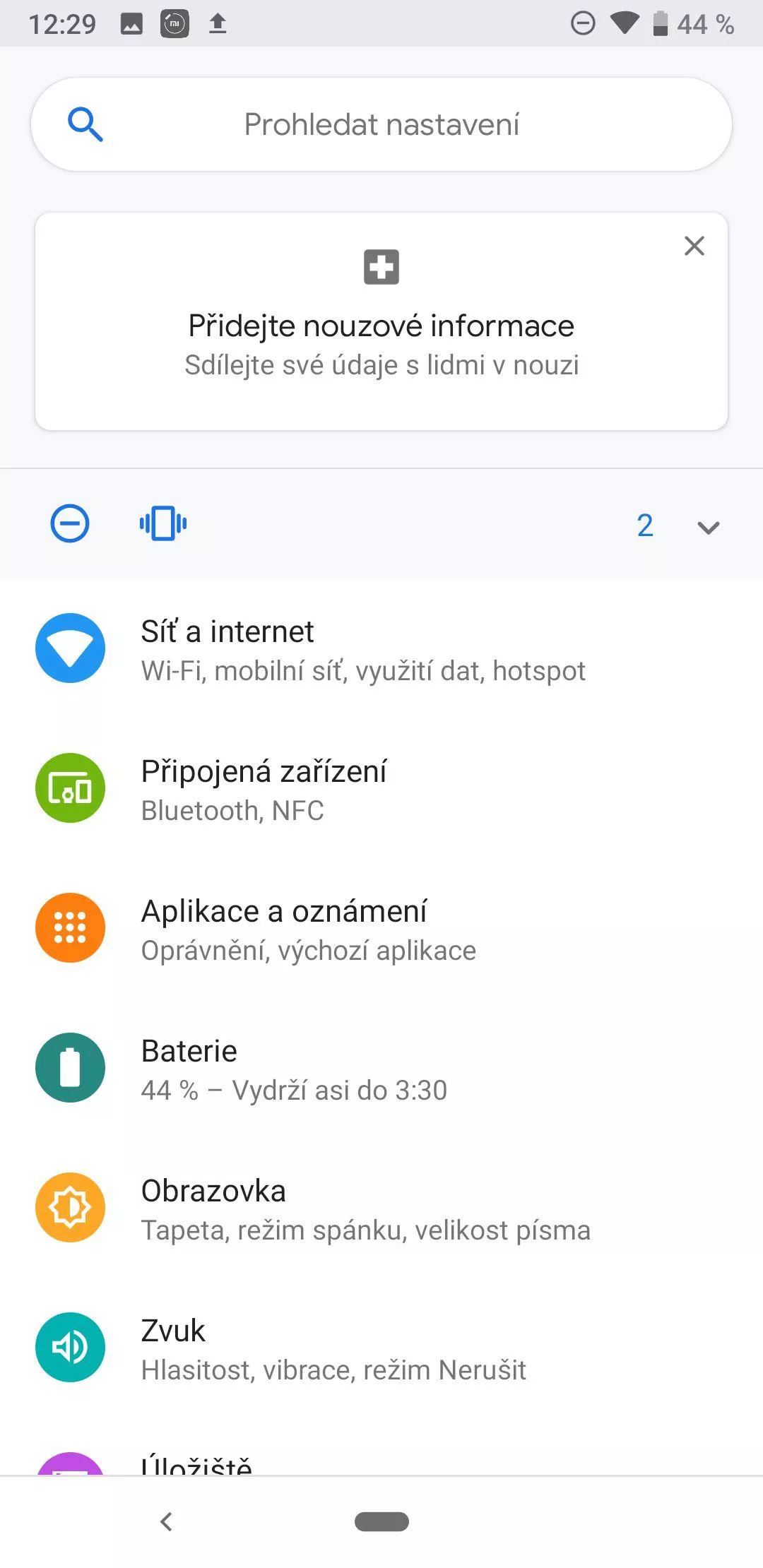Open the Baterie settings row
The image size is (763, 1568).
381,1068
